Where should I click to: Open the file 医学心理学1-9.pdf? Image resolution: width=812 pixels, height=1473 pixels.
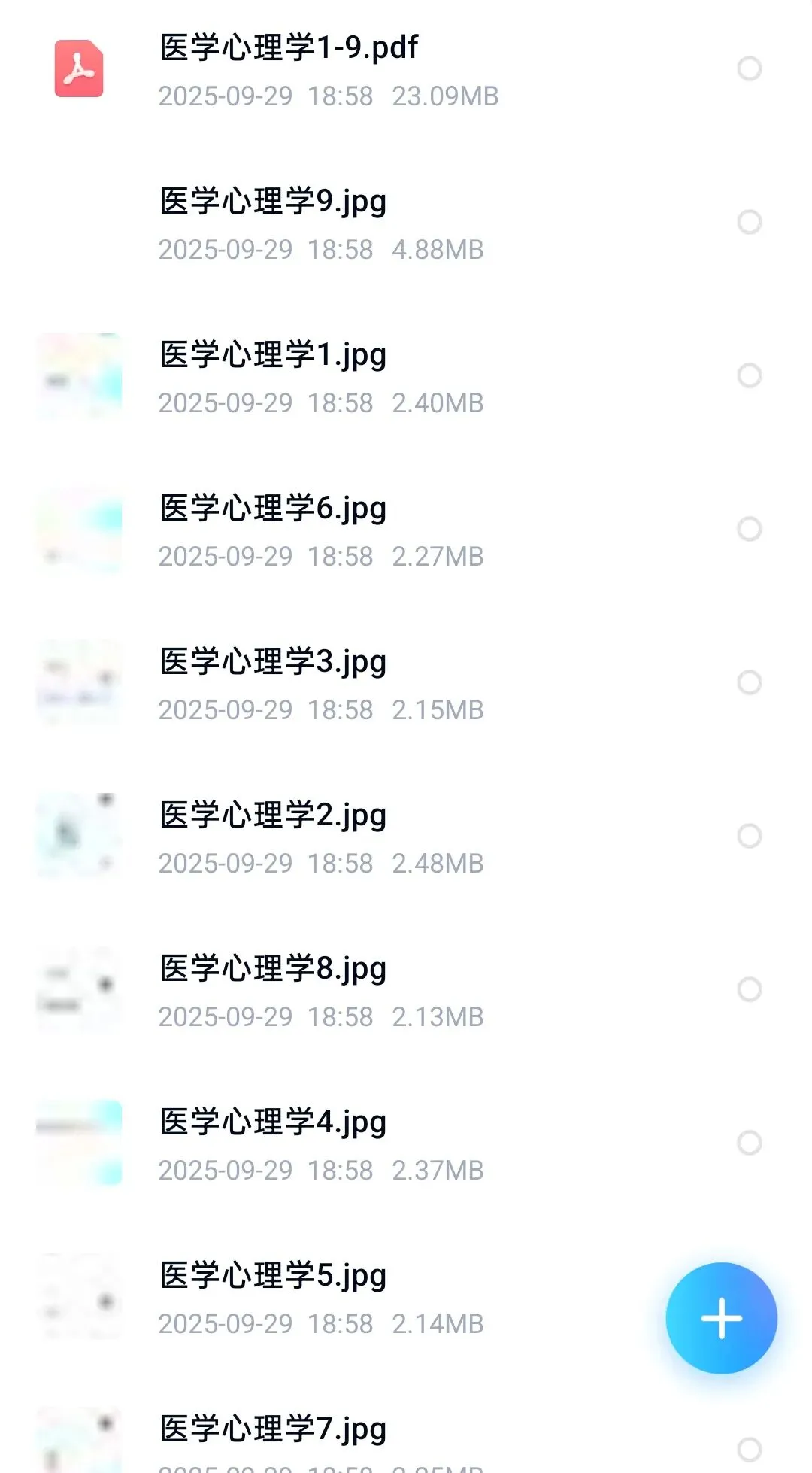406,69
